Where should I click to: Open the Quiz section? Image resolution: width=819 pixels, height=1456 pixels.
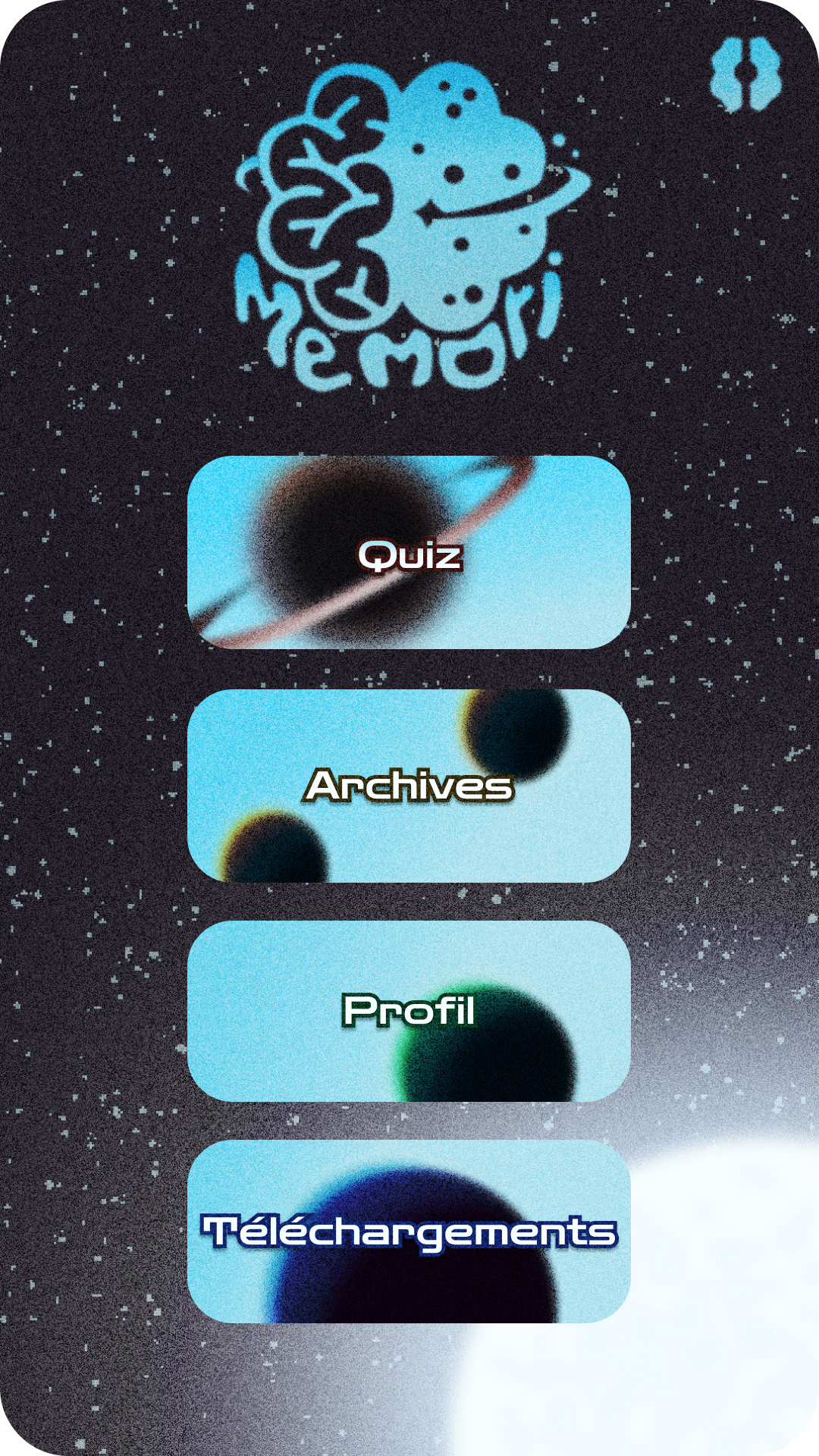[x=409, y=553]
